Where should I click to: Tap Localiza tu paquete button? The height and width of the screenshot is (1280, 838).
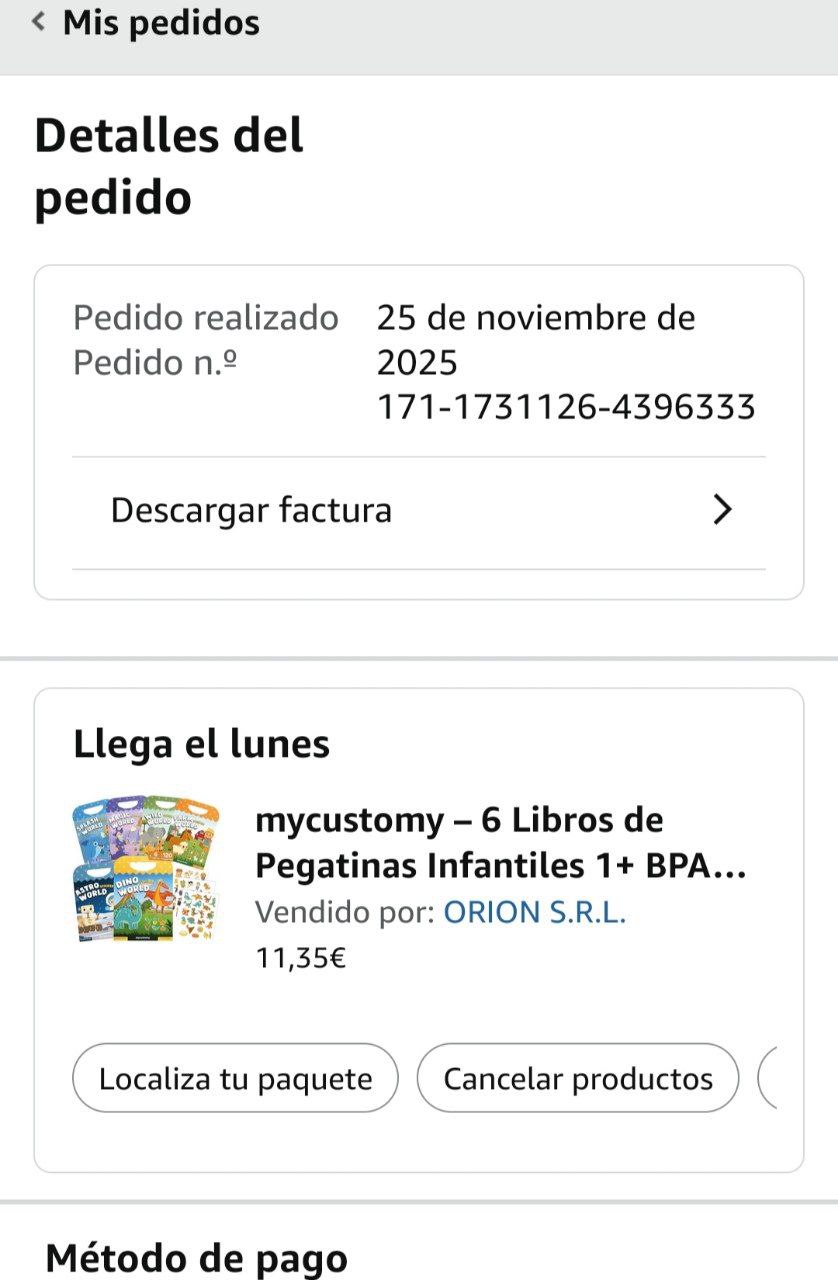235,1078
